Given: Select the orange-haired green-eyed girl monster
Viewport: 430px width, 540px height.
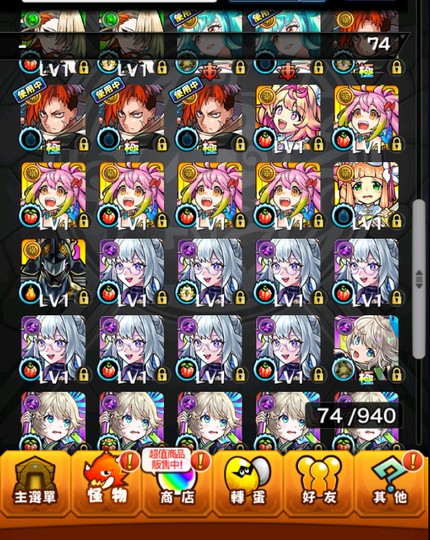Looking at the screenshot, I should tap(366, 196).
